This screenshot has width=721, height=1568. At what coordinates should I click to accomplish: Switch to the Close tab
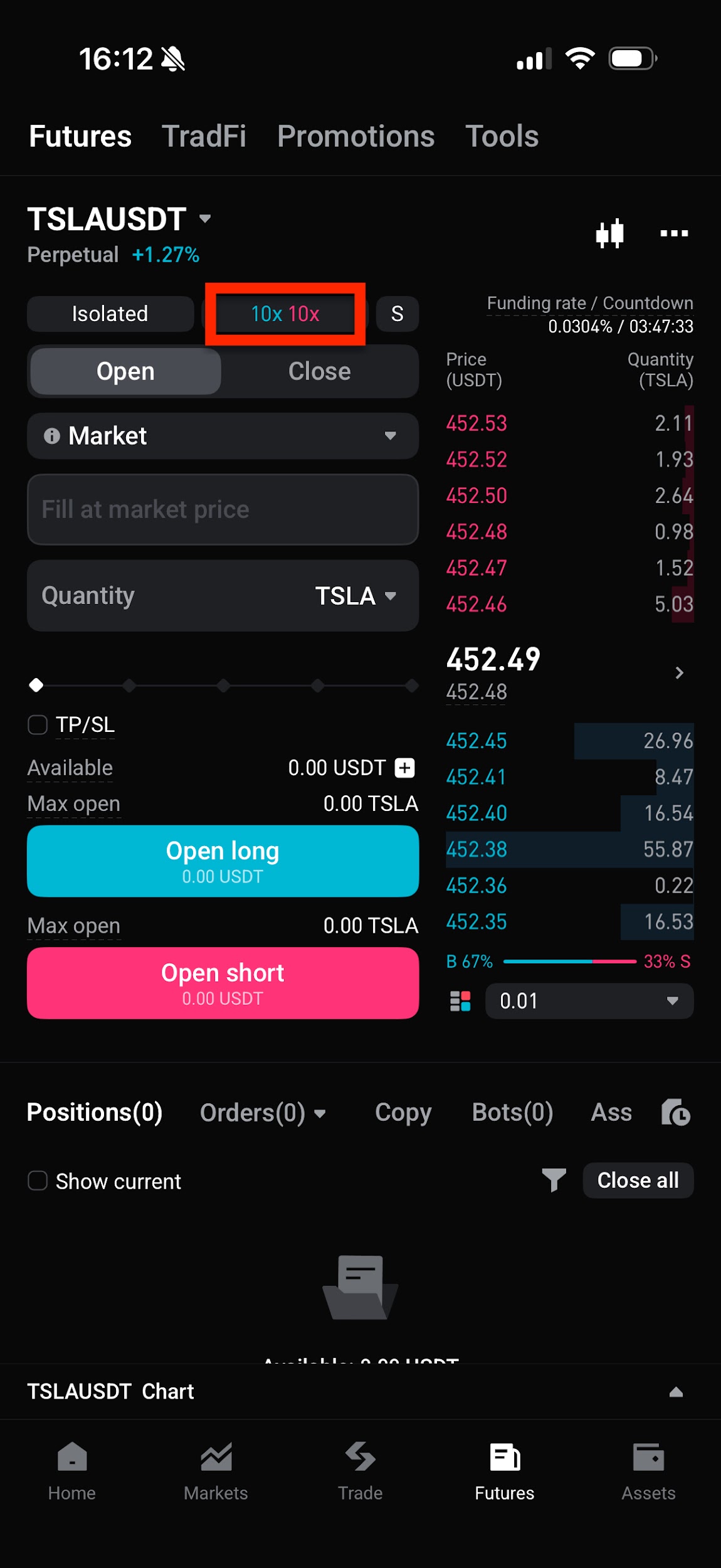pos(319,371)
